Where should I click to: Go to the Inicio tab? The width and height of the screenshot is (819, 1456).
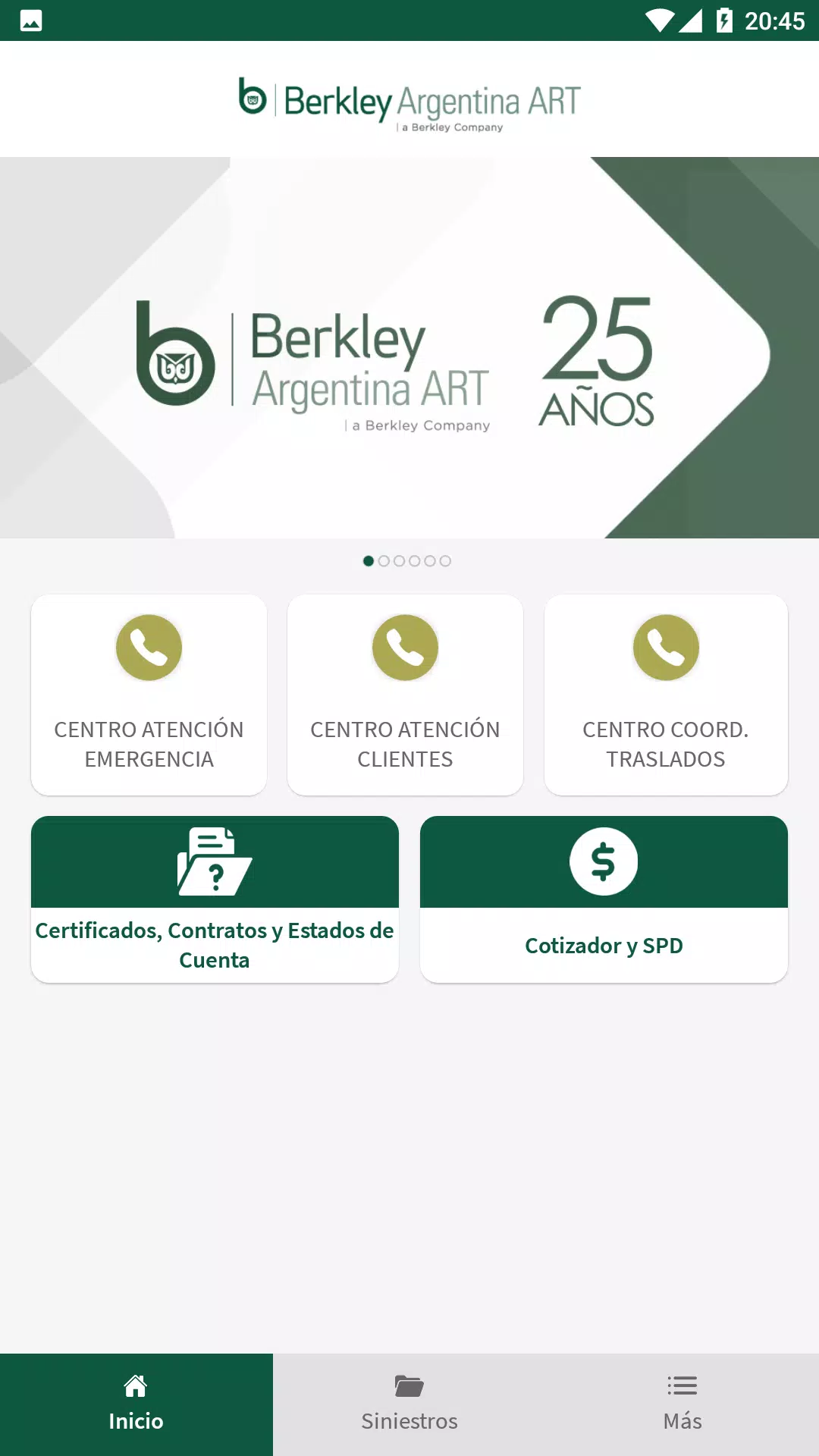pyautogui.click(x=136, y=1404)
